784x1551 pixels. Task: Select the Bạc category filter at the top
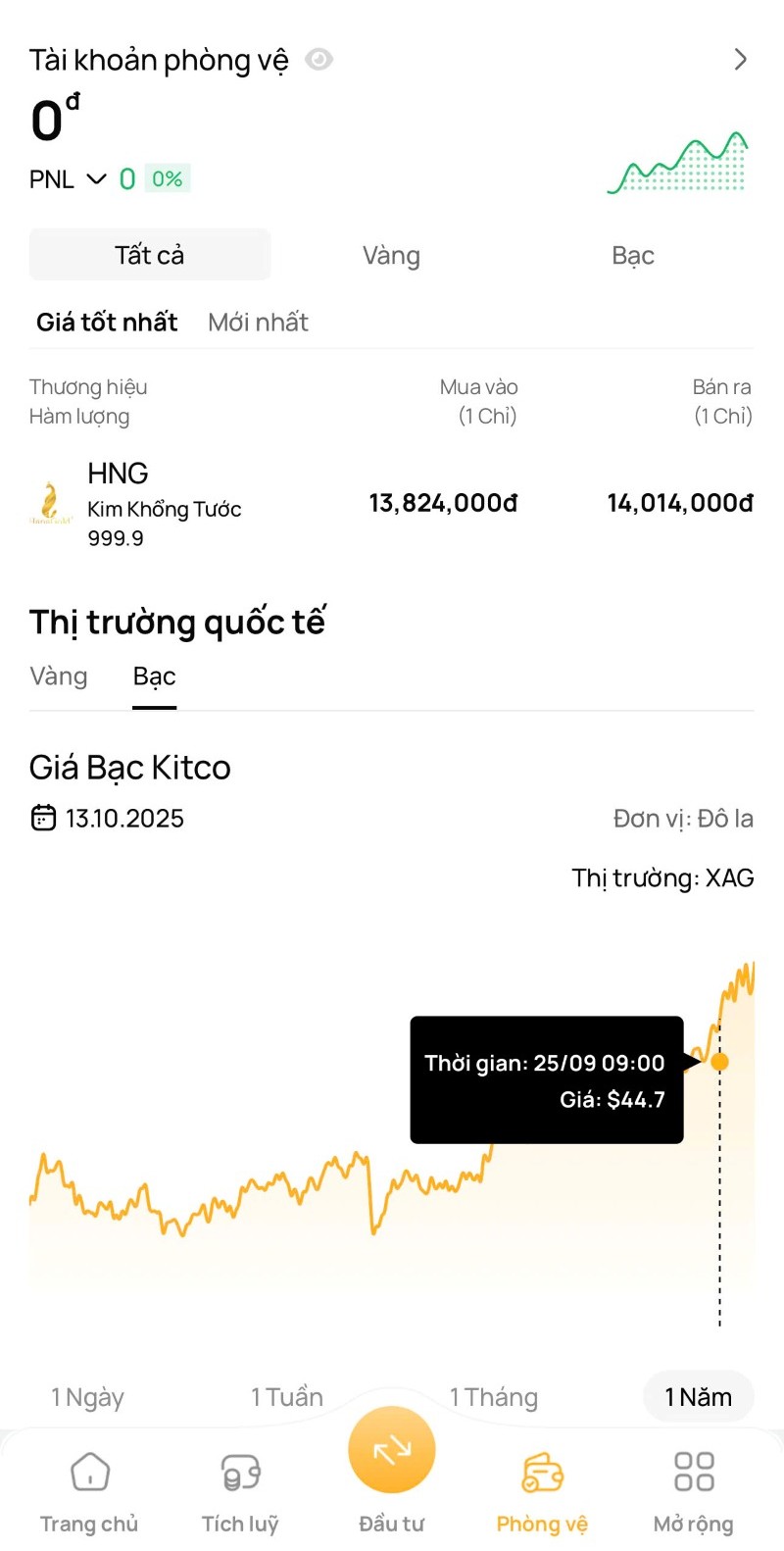tap(632, 254)
